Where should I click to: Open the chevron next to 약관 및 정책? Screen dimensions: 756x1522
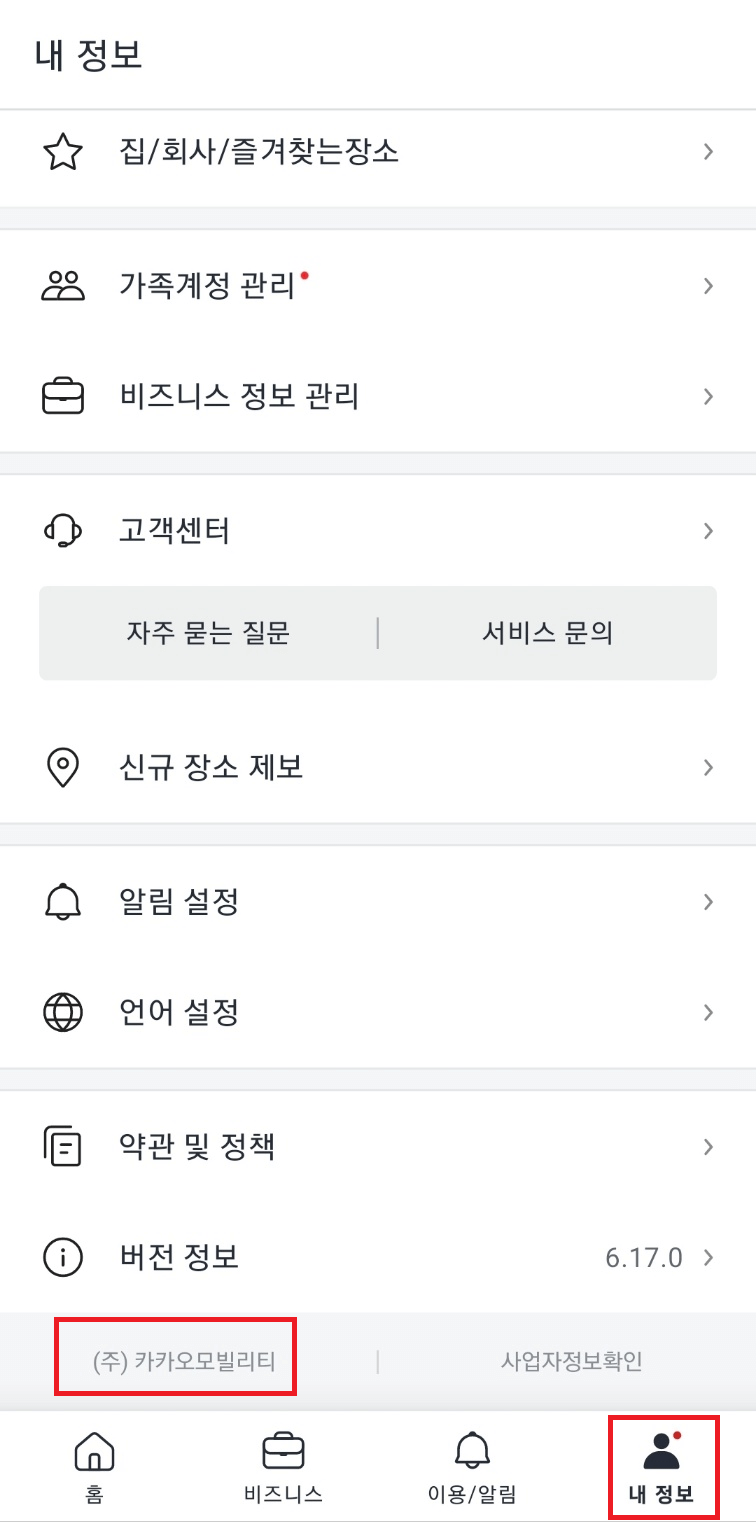coord(708,1146)
